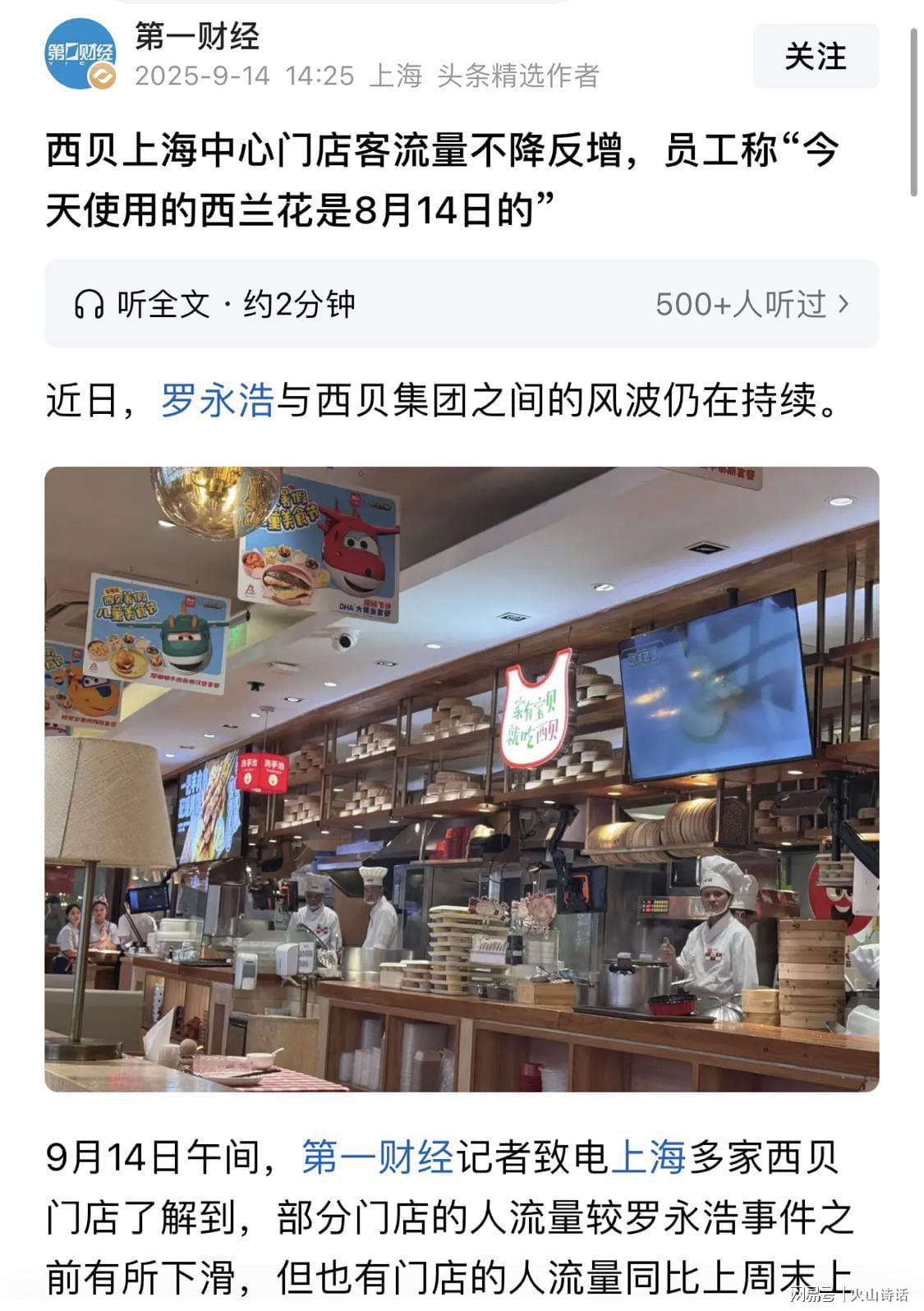Screen dimensions: 924x1311
Task: Open the 罗永浩 link
Action: point(217,401)
